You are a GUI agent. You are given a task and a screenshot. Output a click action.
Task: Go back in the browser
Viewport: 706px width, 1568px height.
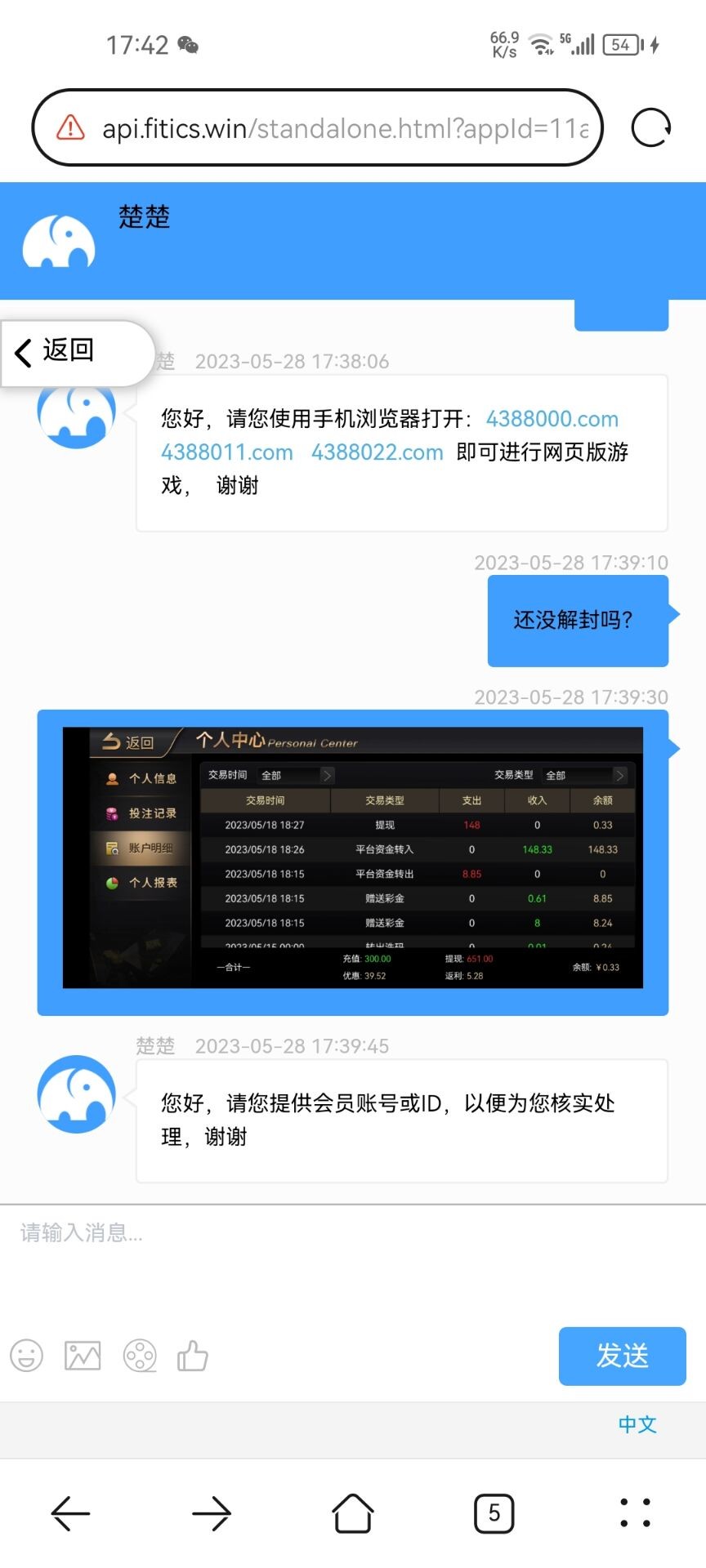[71, 1513]
